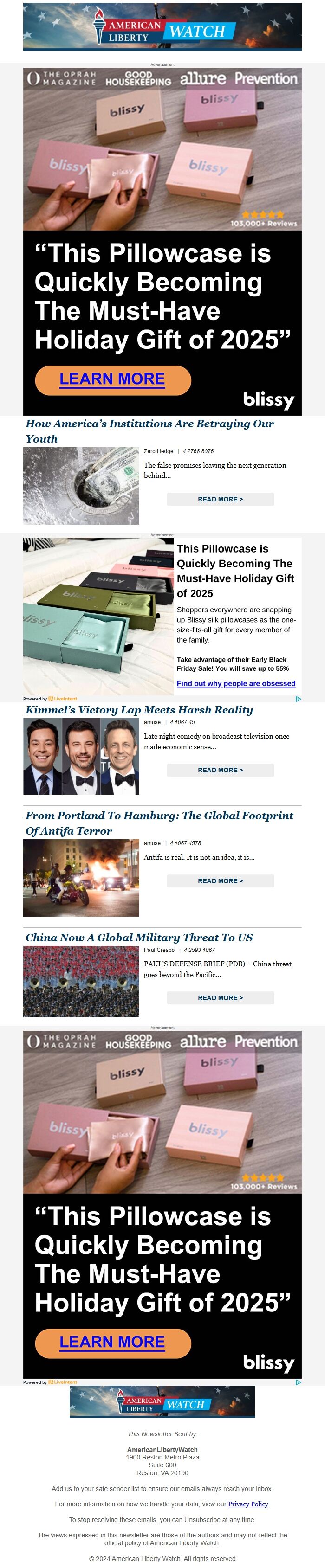Open the late night hosts photo
The height and width of the screenshot is (1568, 325).
tap(81, 756)
